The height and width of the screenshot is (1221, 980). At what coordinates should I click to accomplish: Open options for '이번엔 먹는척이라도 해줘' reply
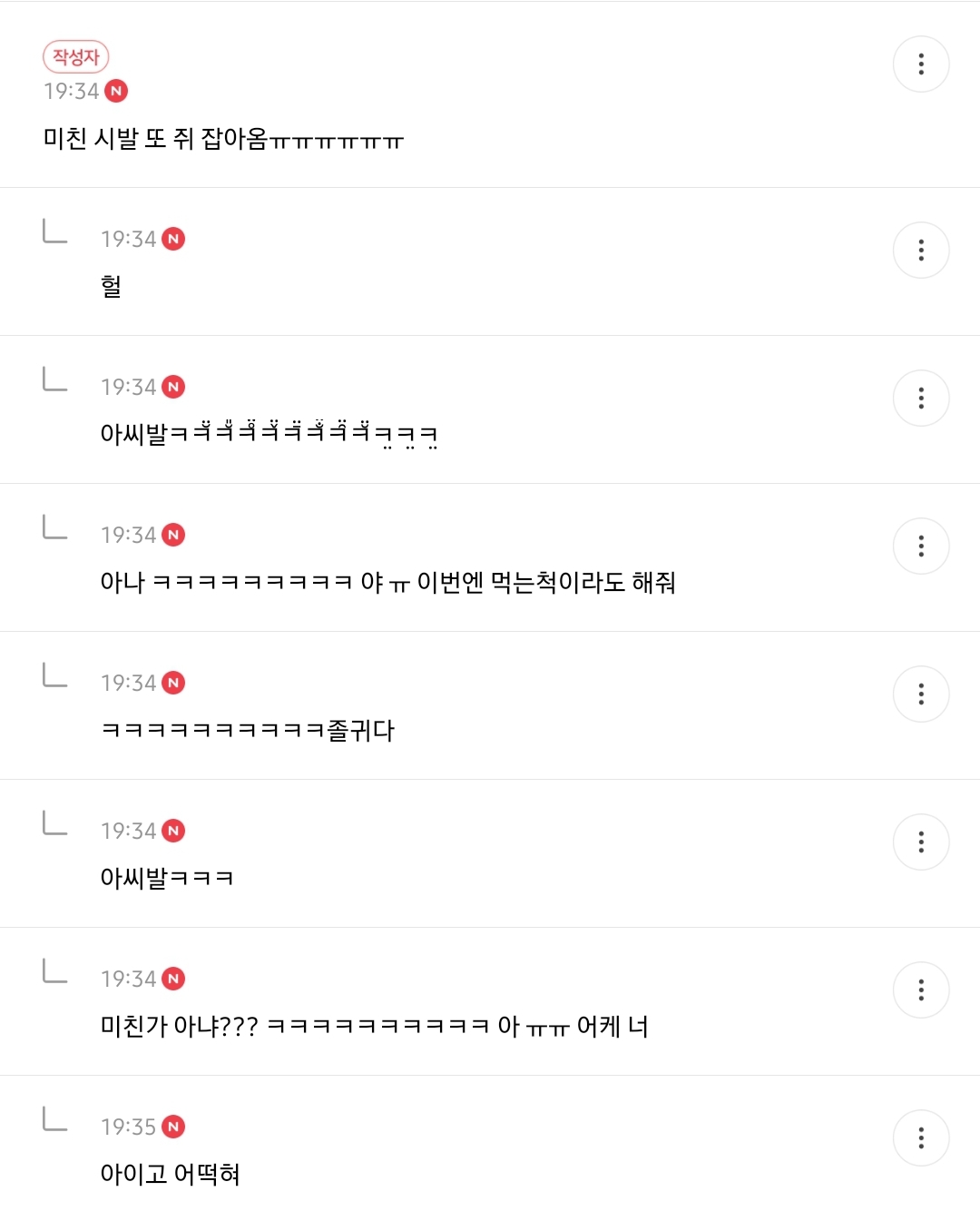(921, 546)
